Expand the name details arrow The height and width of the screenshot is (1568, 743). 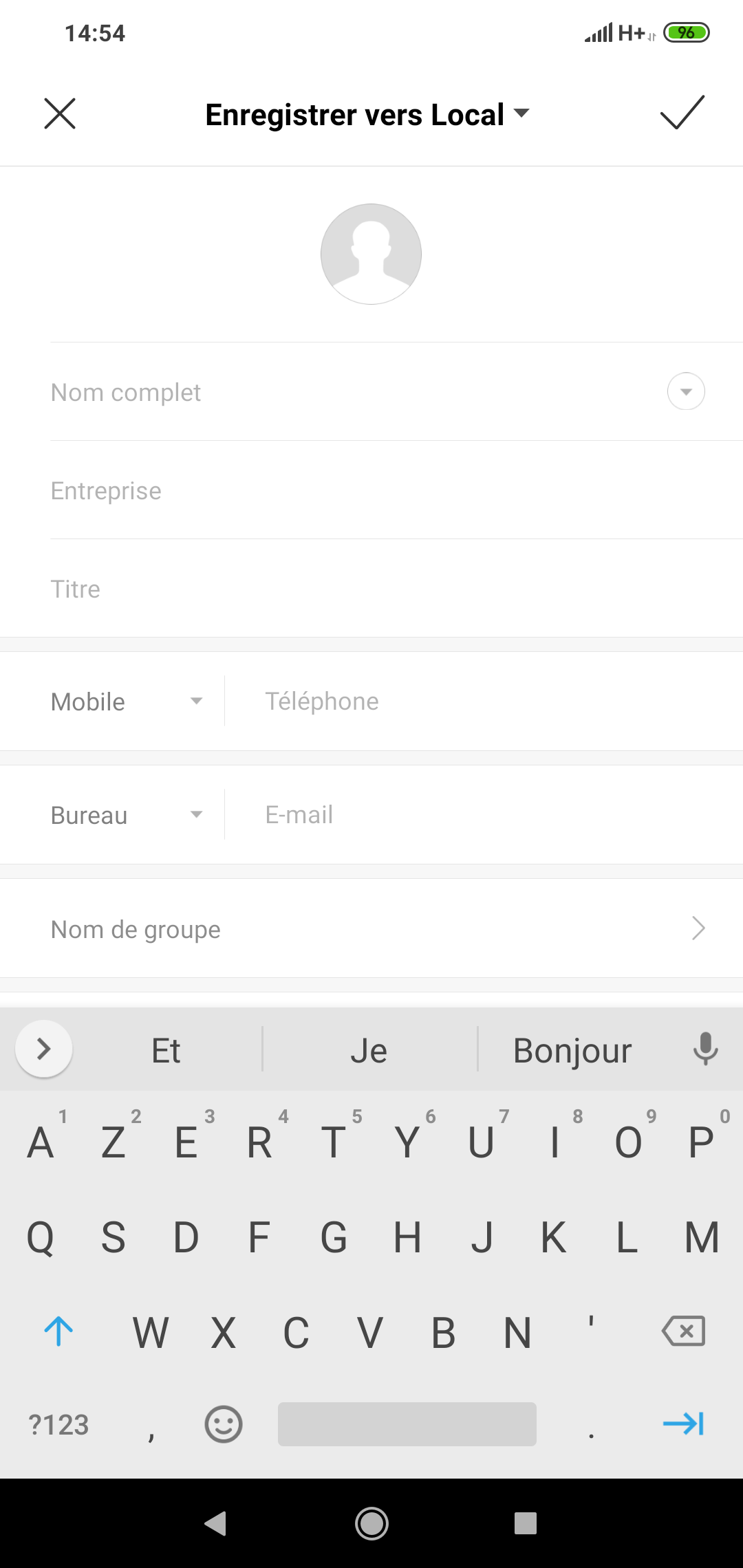tap(686, 391)
